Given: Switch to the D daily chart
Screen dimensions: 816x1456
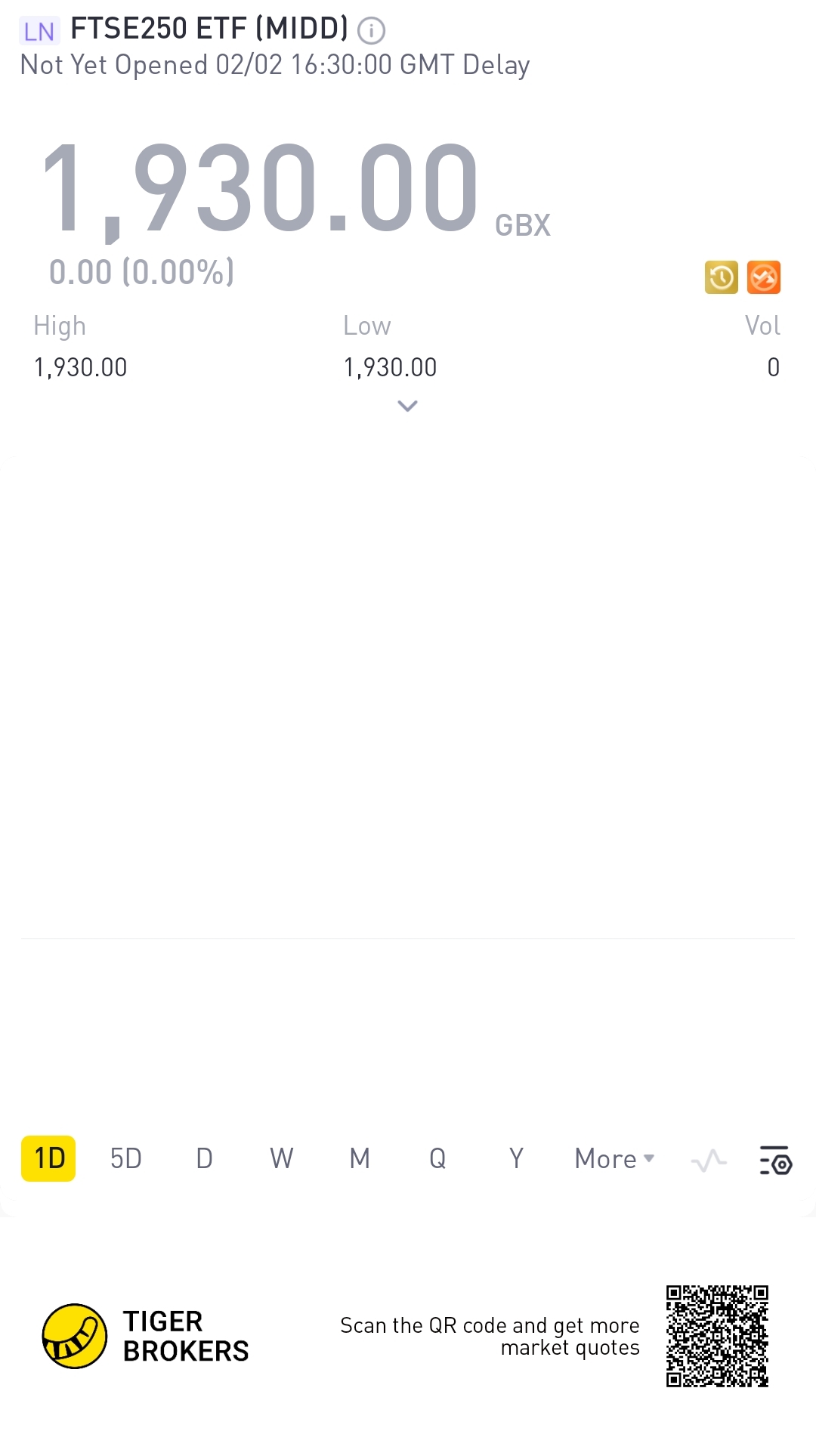Looking at the screenshot, I should [204, 1158].
